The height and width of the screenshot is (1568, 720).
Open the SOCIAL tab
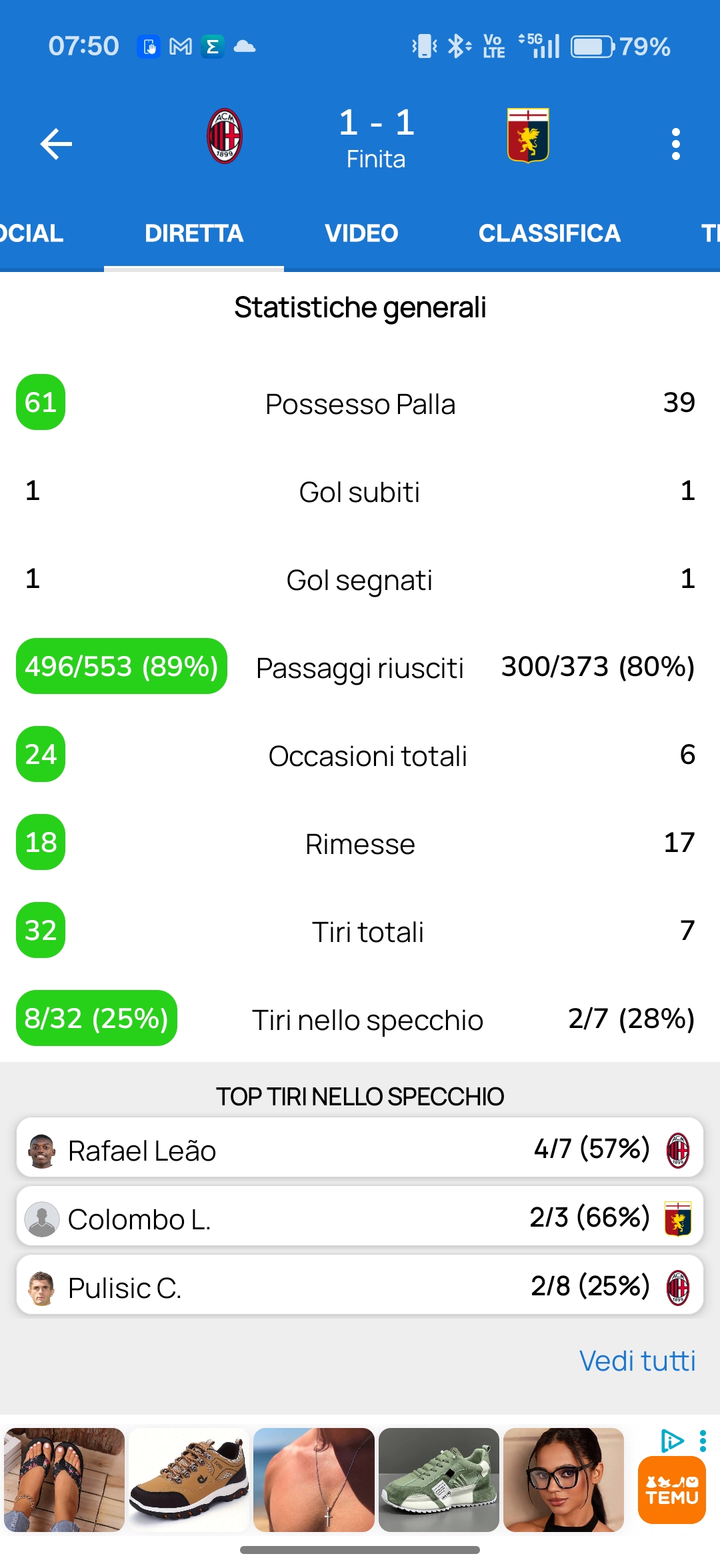(x=31, y=233)
